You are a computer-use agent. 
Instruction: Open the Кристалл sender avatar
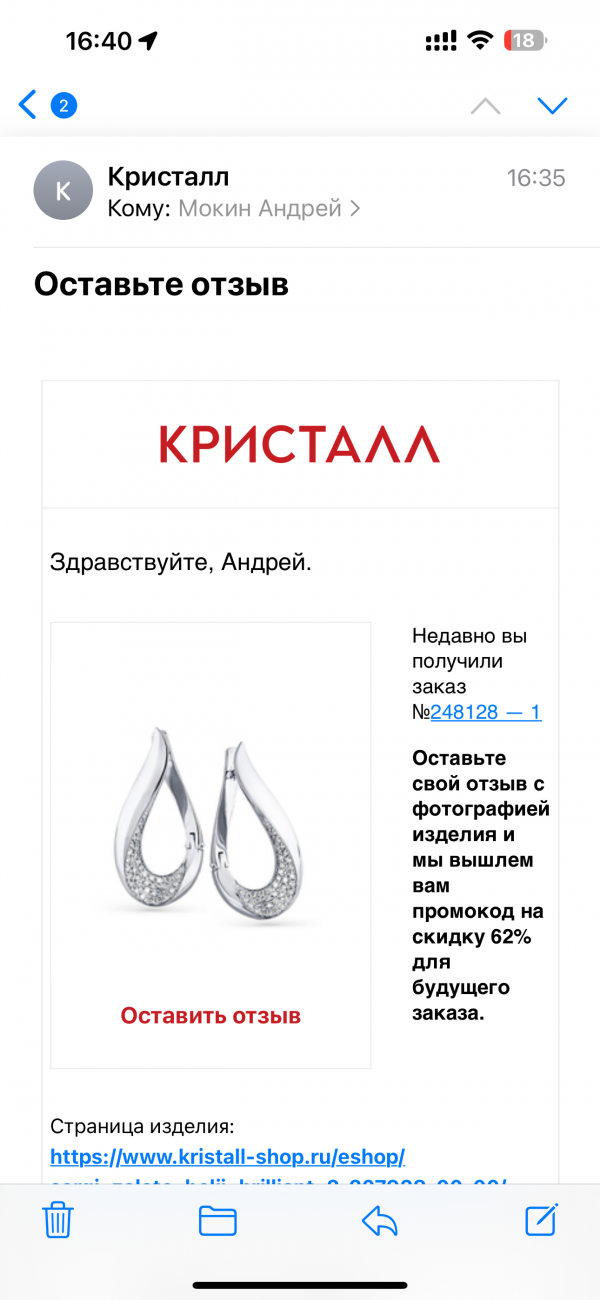coord(63,190)
